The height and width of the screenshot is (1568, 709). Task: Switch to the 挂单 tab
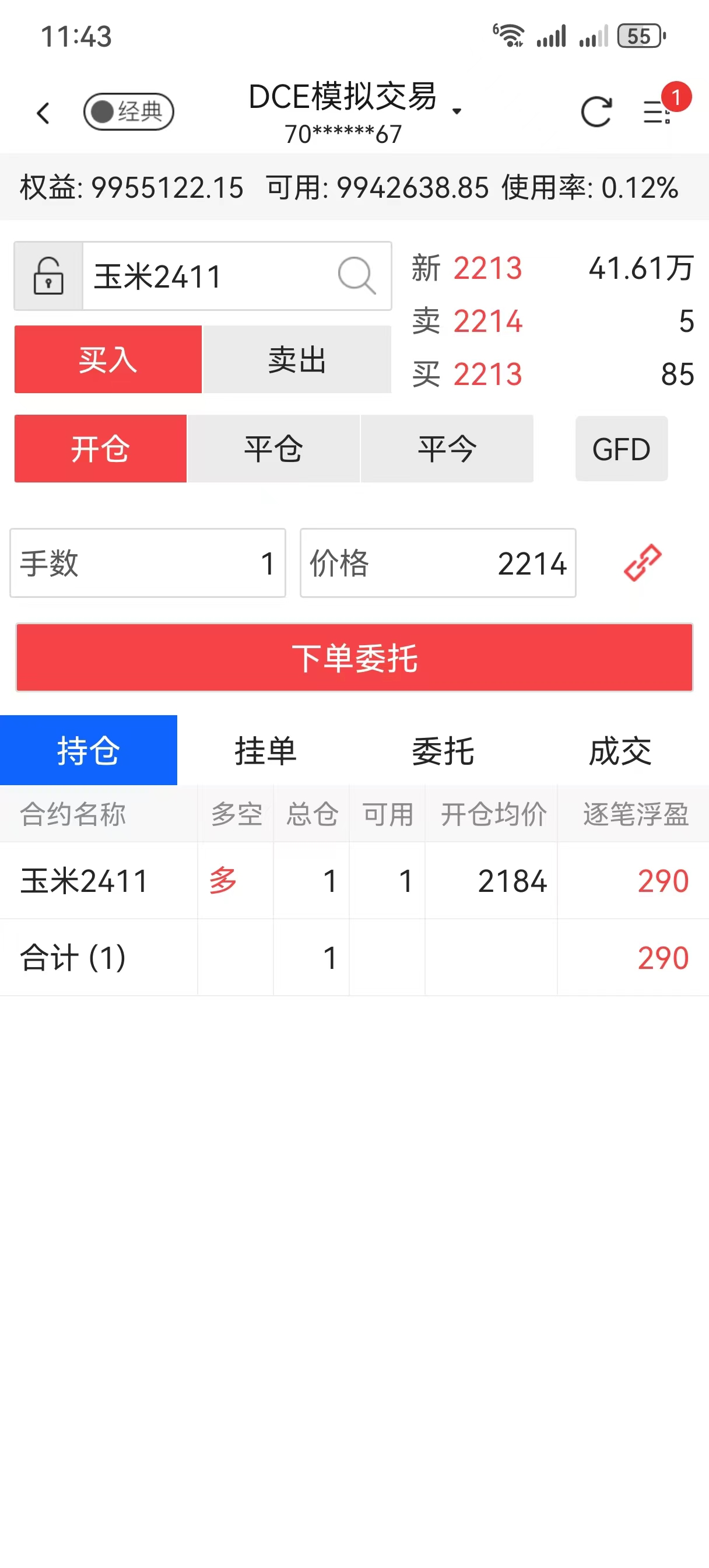coord(265,751)
